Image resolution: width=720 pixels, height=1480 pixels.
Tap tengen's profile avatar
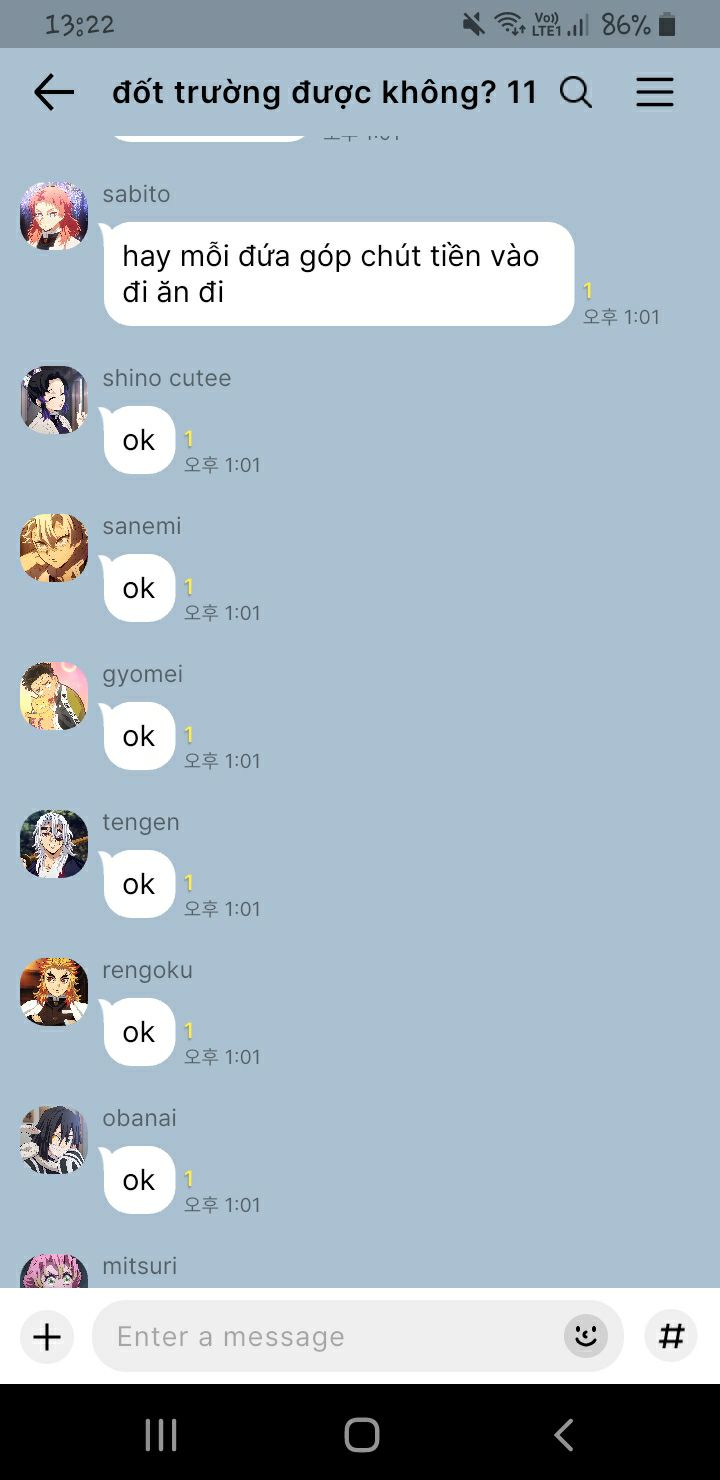click(x=54, y=844)
